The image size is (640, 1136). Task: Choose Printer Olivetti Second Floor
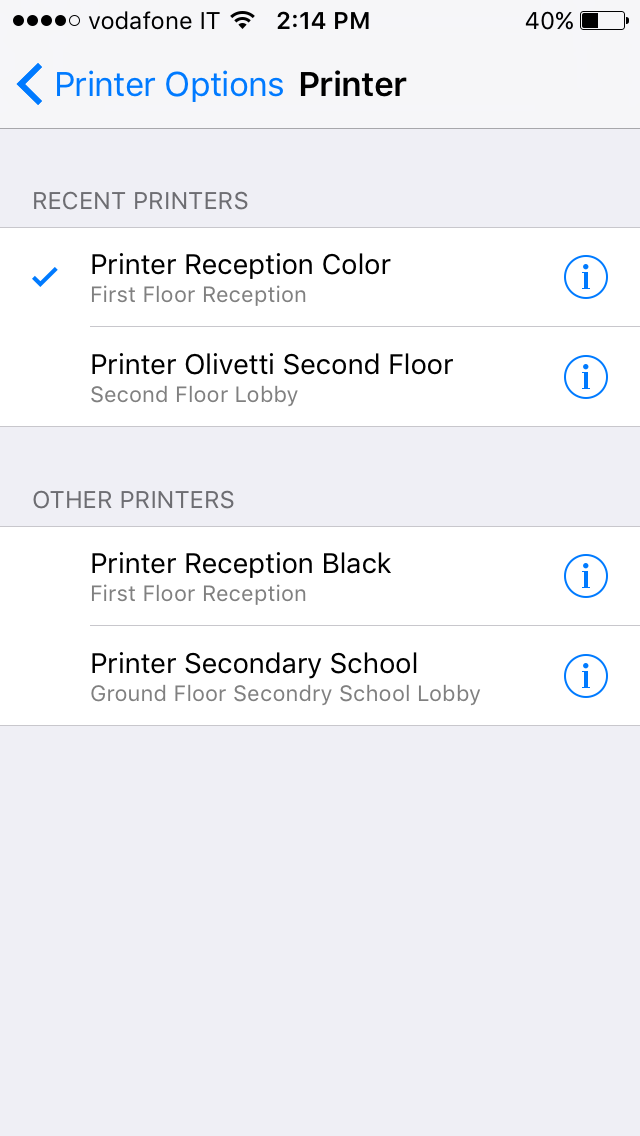tap(320, 377)
